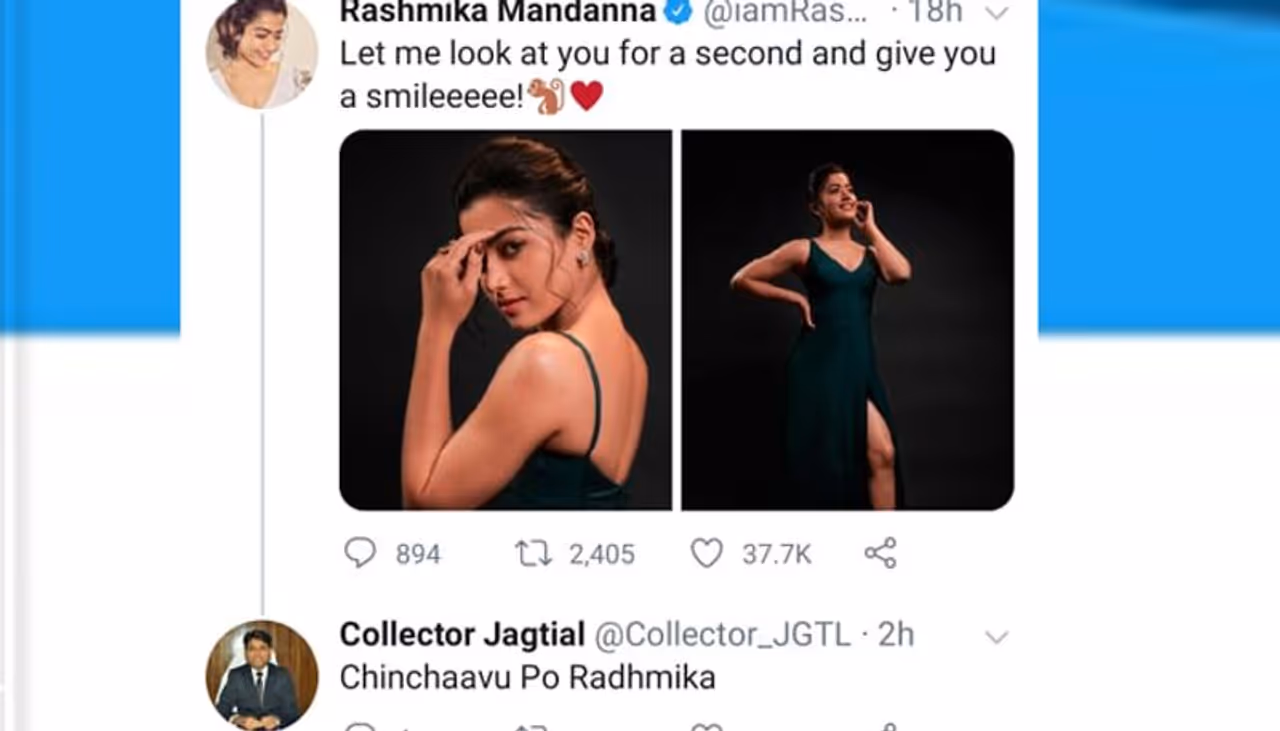Open Collector Jagtial's profile picture
The width and height of the screenshot is (1280, 731).
coord(262,675)
